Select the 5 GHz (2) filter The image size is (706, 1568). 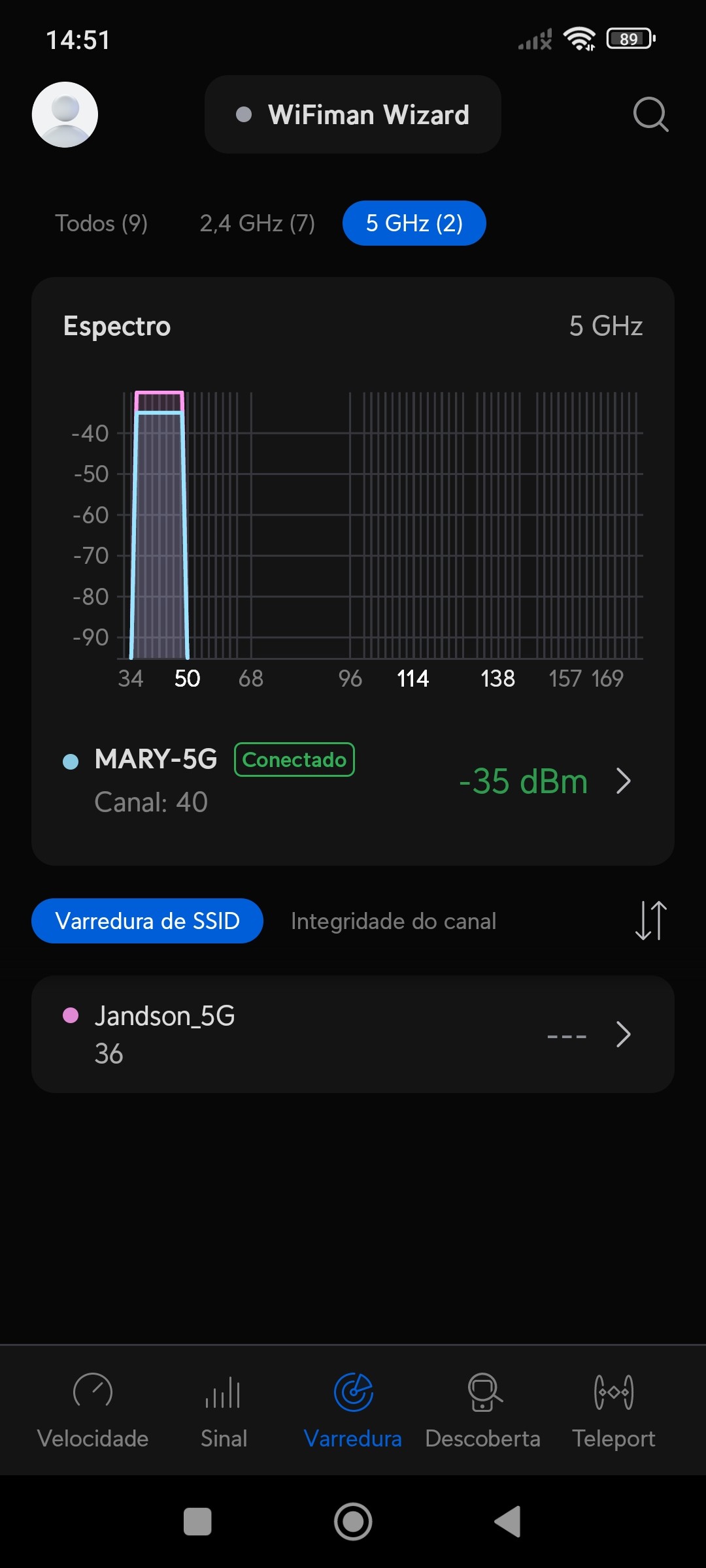[414, 223]
